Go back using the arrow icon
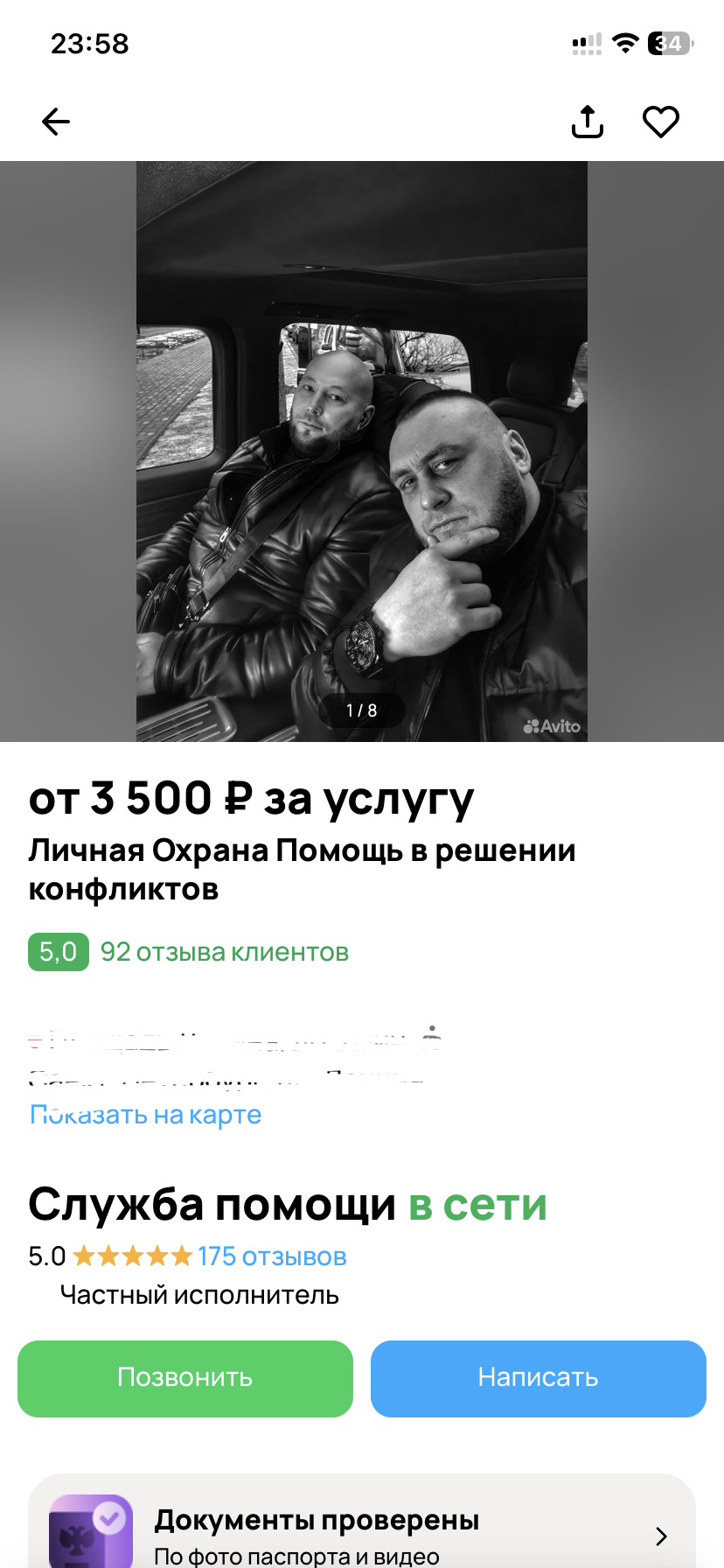 [x=55, y=122]
